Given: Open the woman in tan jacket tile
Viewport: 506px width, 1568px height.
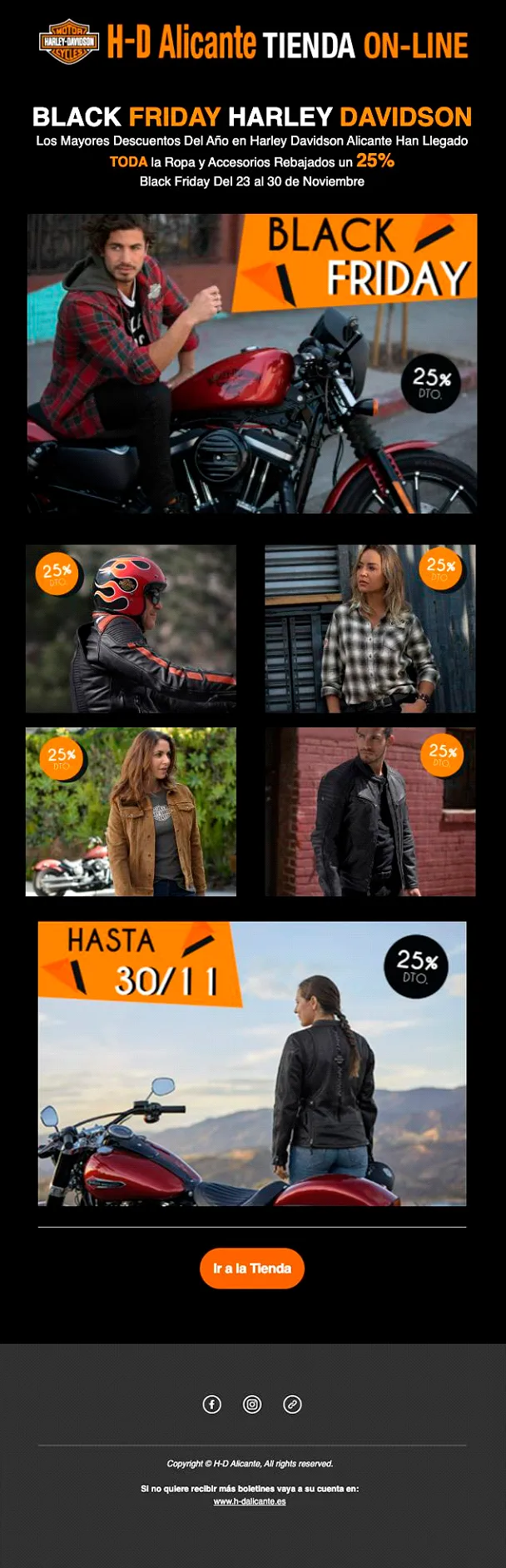Looking at the screenshot, I should 131,812.
